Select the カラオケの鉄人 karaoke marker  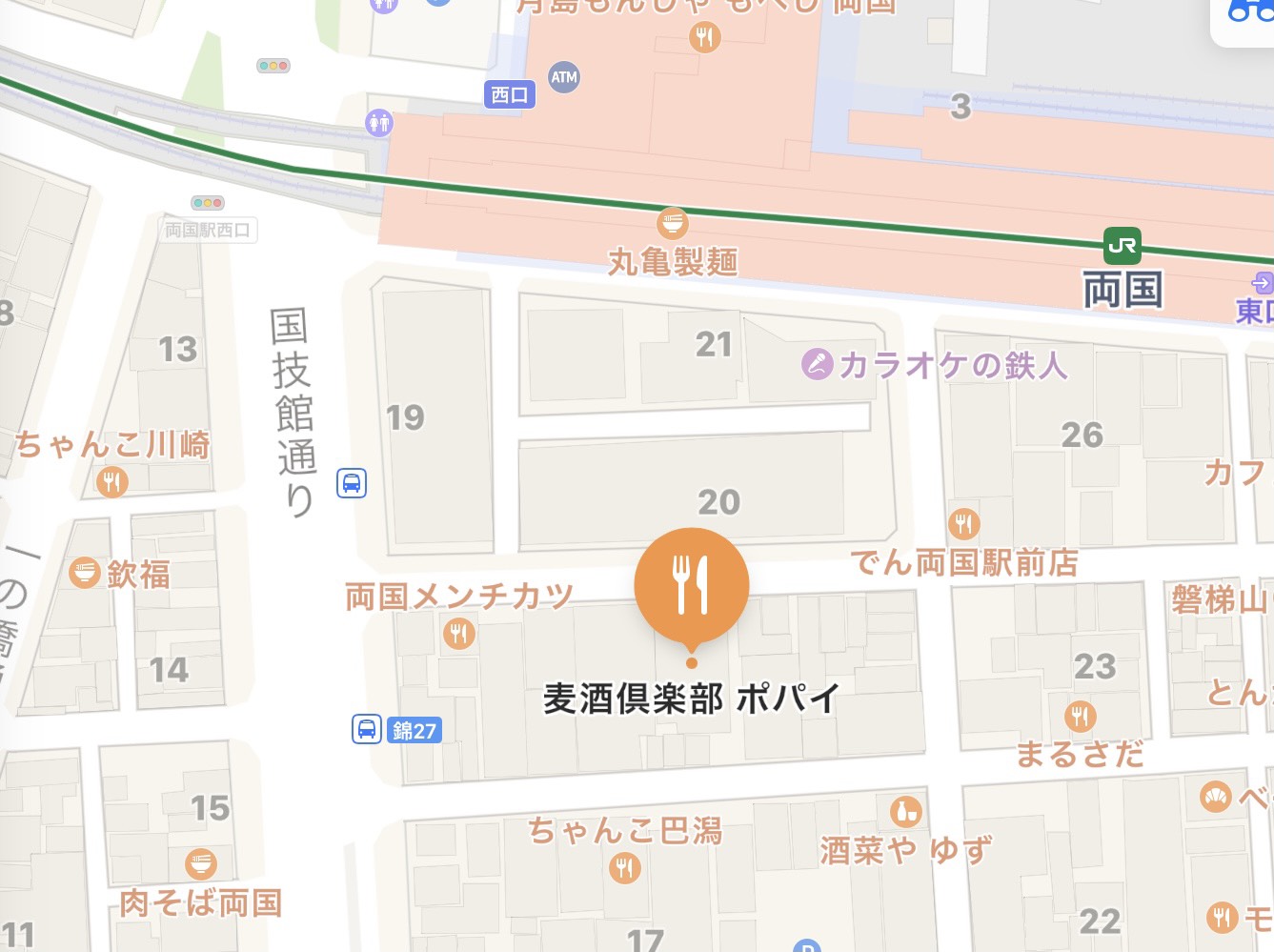tap(817, 364)
